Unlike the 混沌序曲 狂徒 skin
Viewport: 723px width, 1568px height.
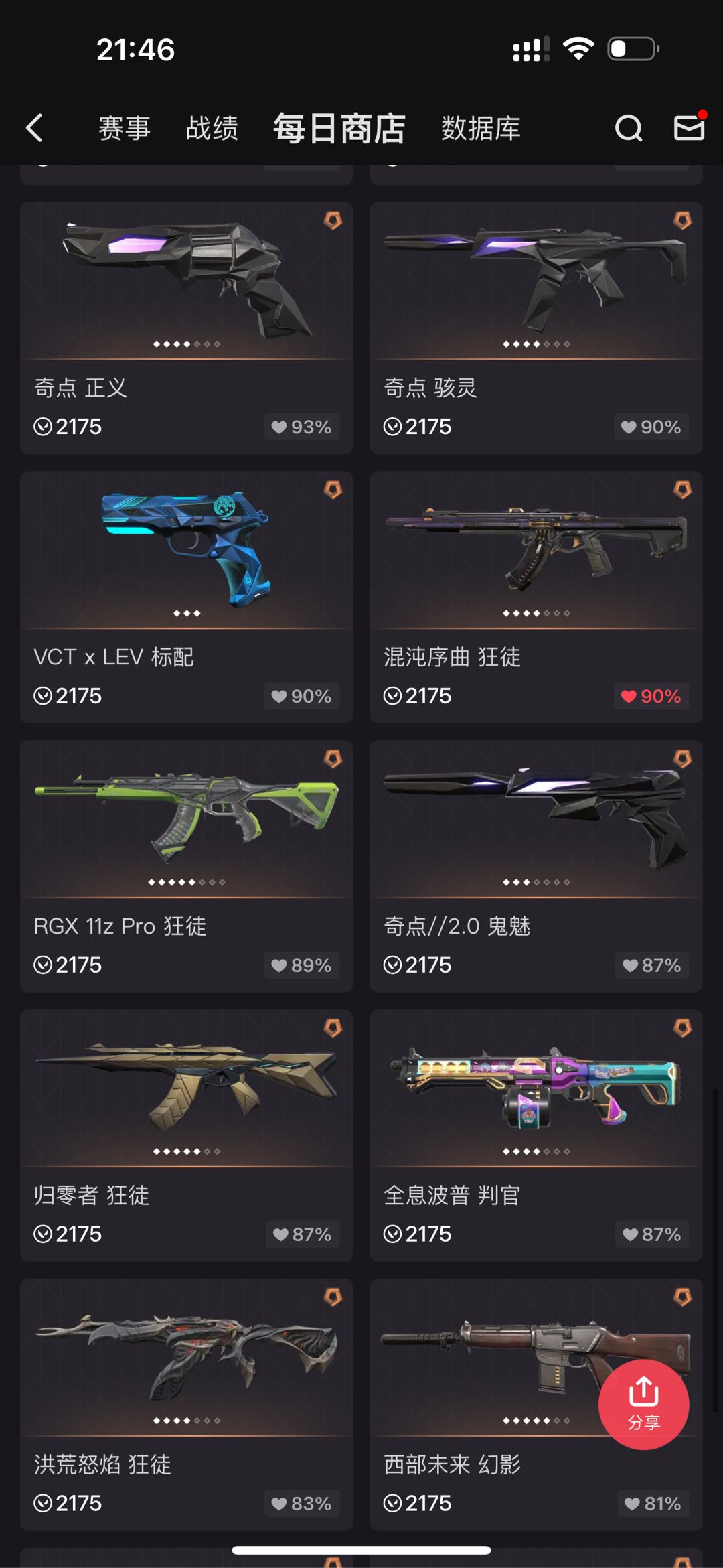click(x=651, y=696)
